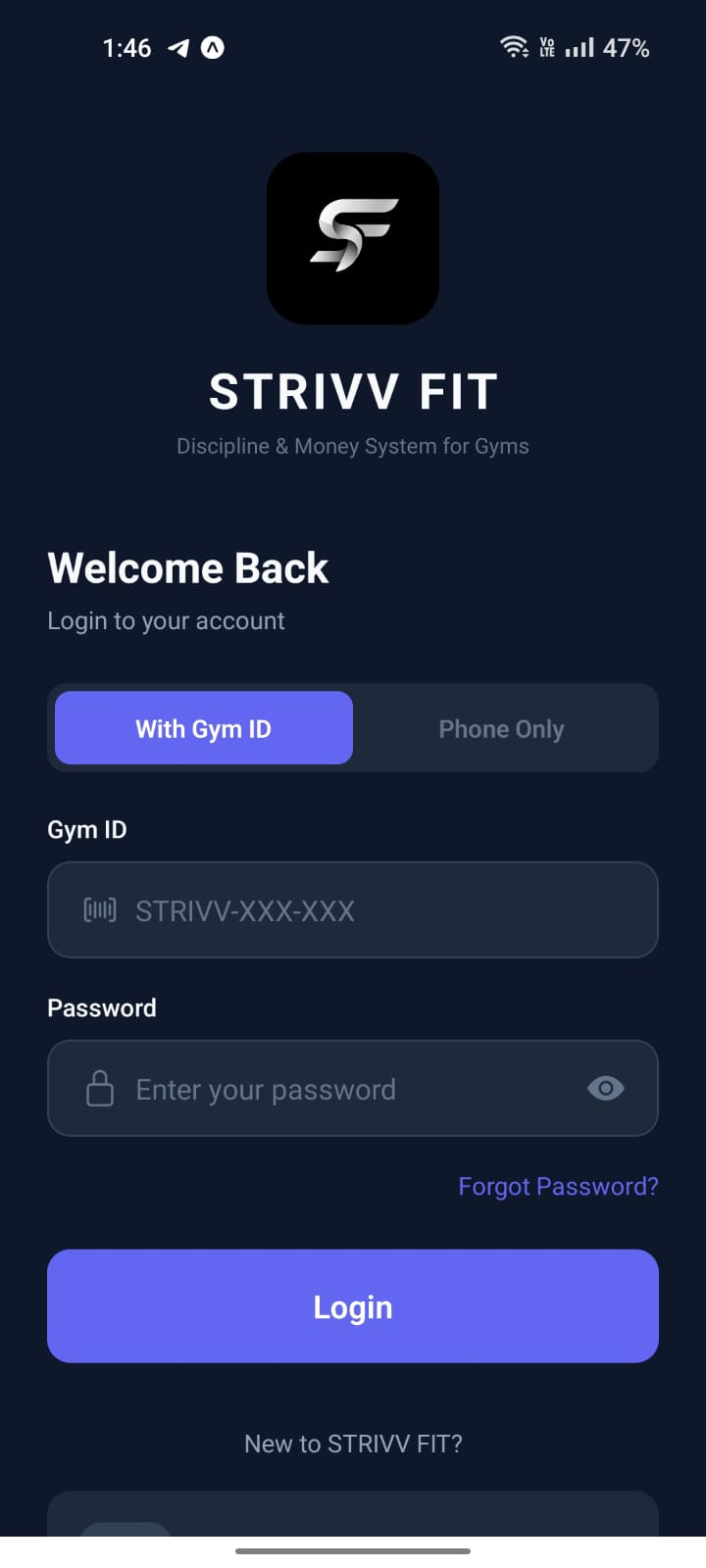Click the Telegram icon in status bar
The image size is (706, 1568).
178,46
